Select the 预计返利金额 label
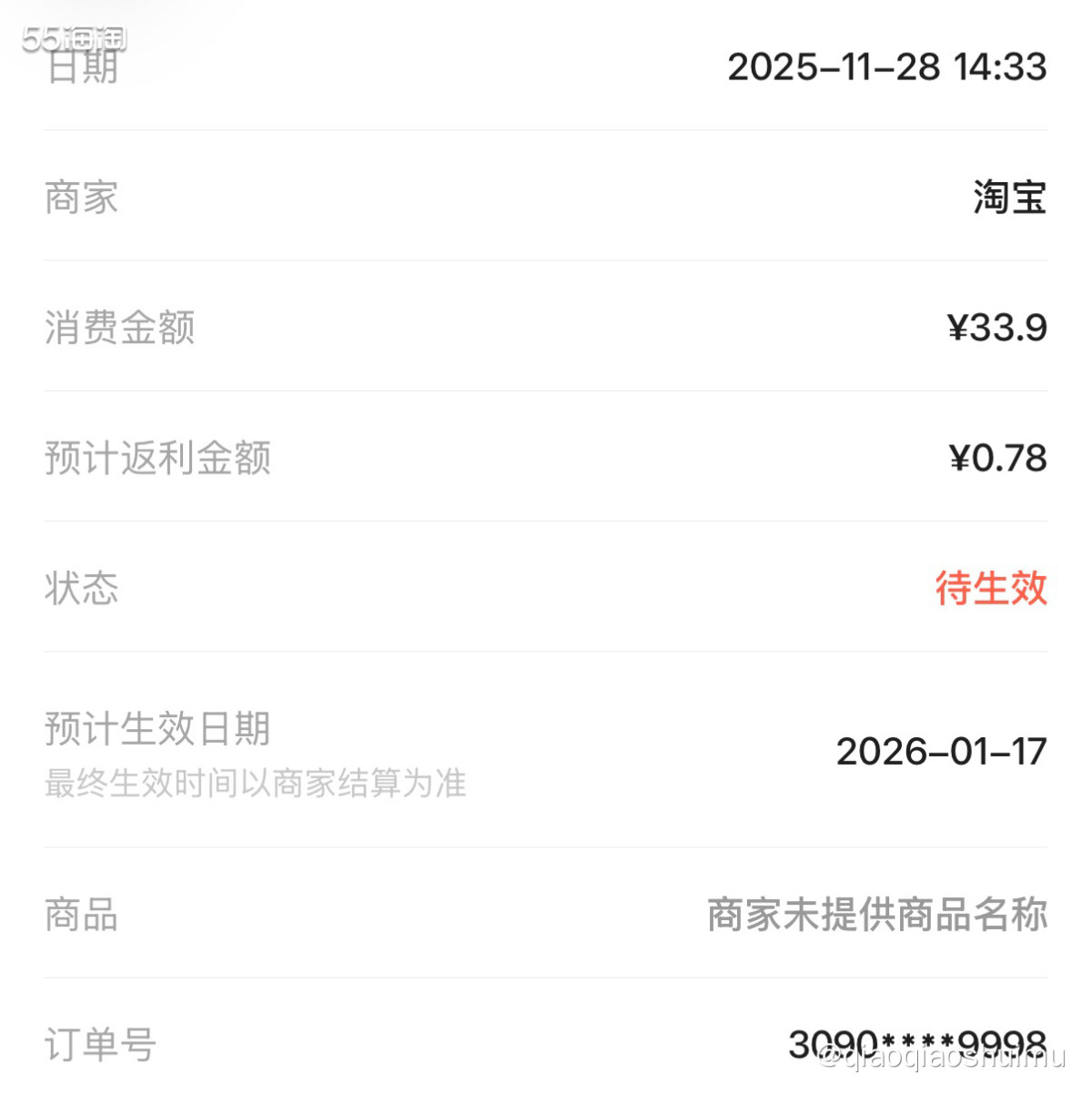Image resolution: width=1092 pixels, height=1104 pixels. pyautogui.click(x=158, y=460)
